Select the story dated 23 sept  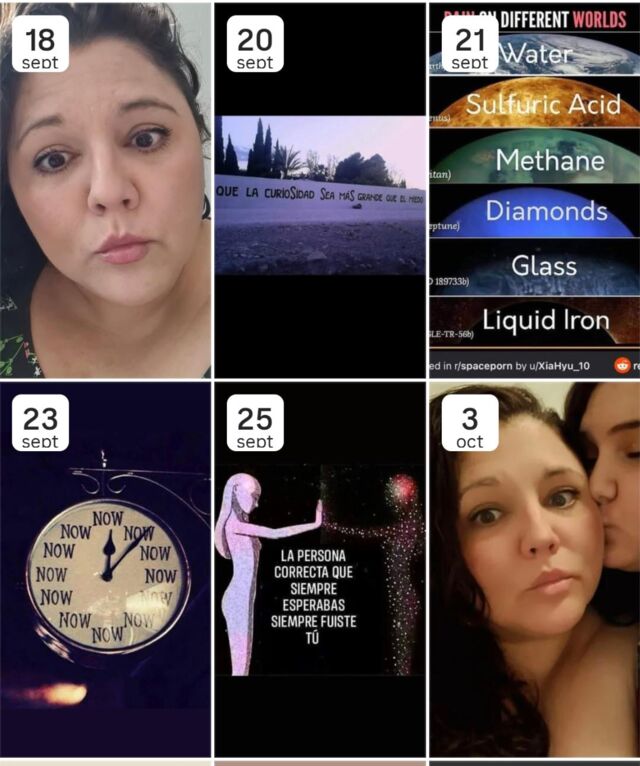tap(105, 570)
